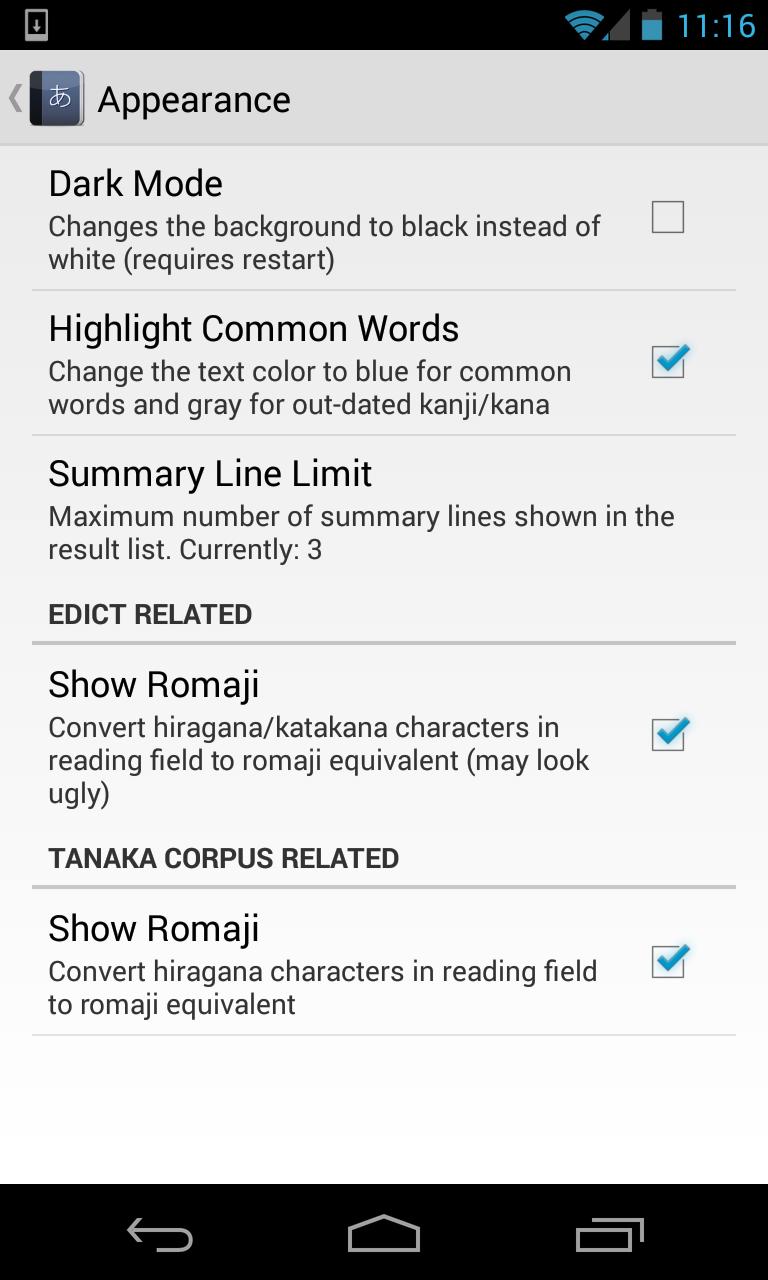Disable Show Romaji under EDICT Related

(x=667, y=735)
